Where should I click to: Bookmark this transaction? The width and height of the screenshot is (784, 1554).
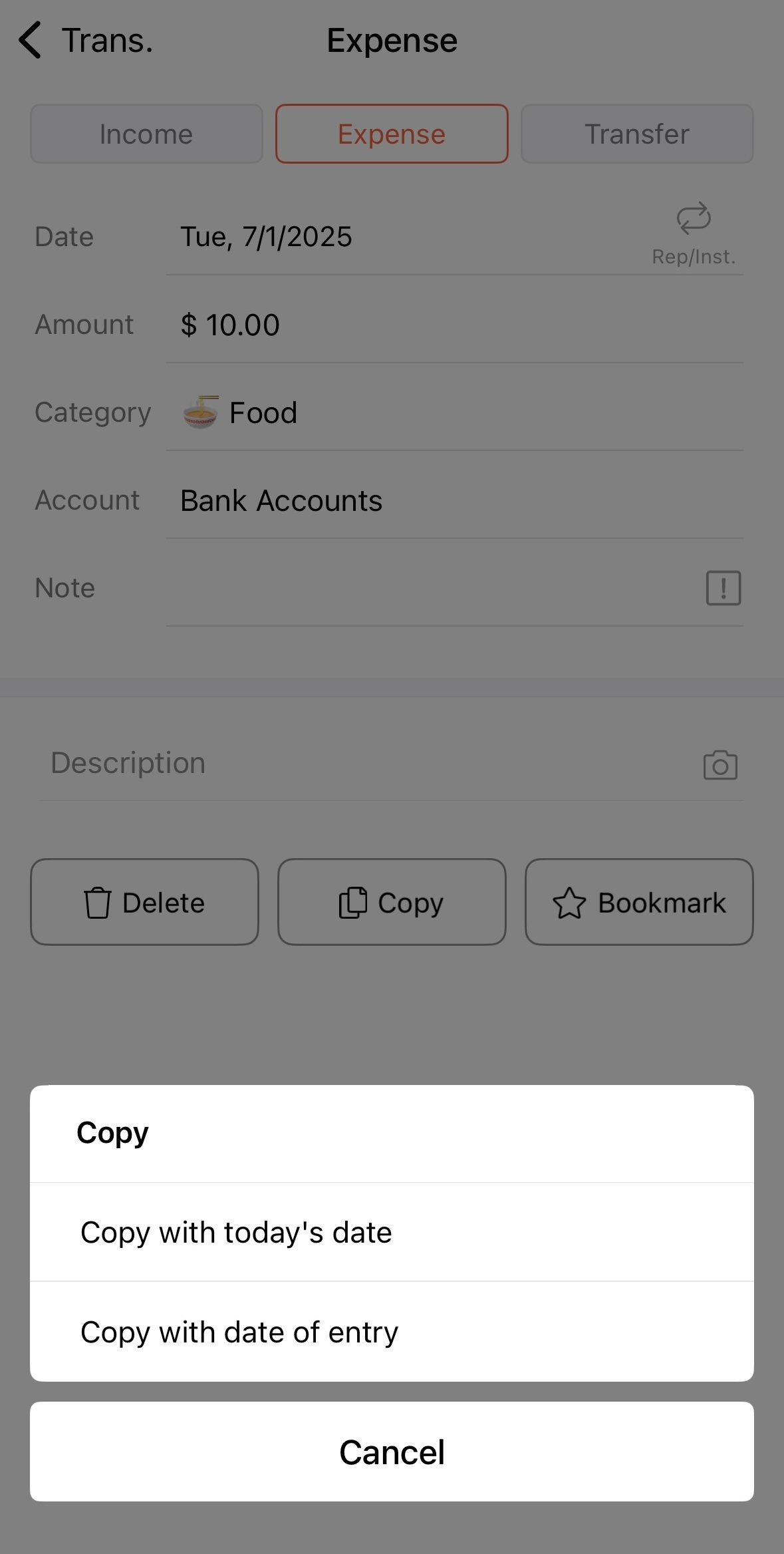(639, 902)
